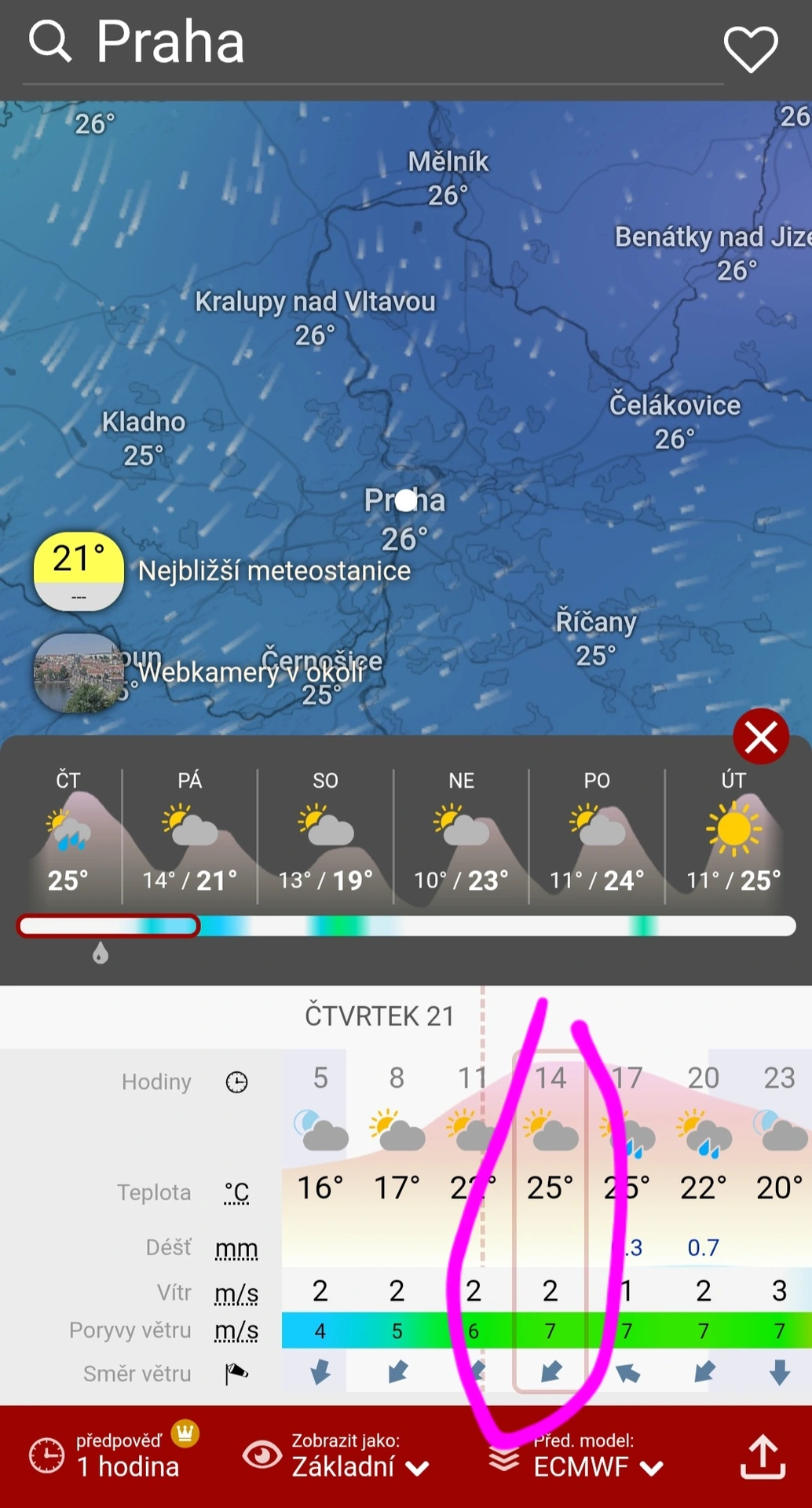Close the forecast panel with the red X
The height and width of the screenshot is (1508, 812).
point(760,737)
